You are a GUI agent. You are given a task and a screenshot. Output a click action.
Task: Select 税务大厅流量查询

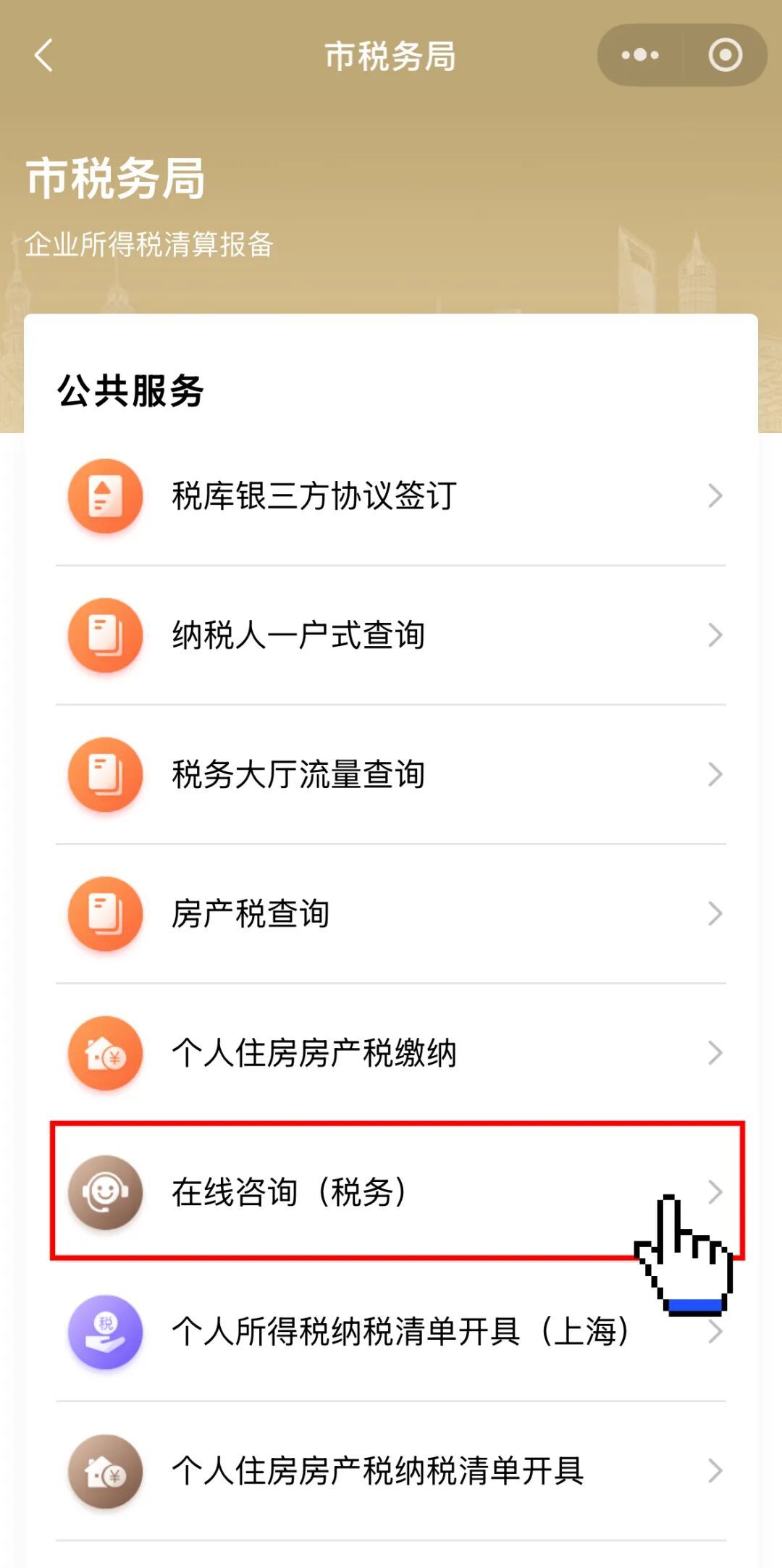tap(391, 774)
